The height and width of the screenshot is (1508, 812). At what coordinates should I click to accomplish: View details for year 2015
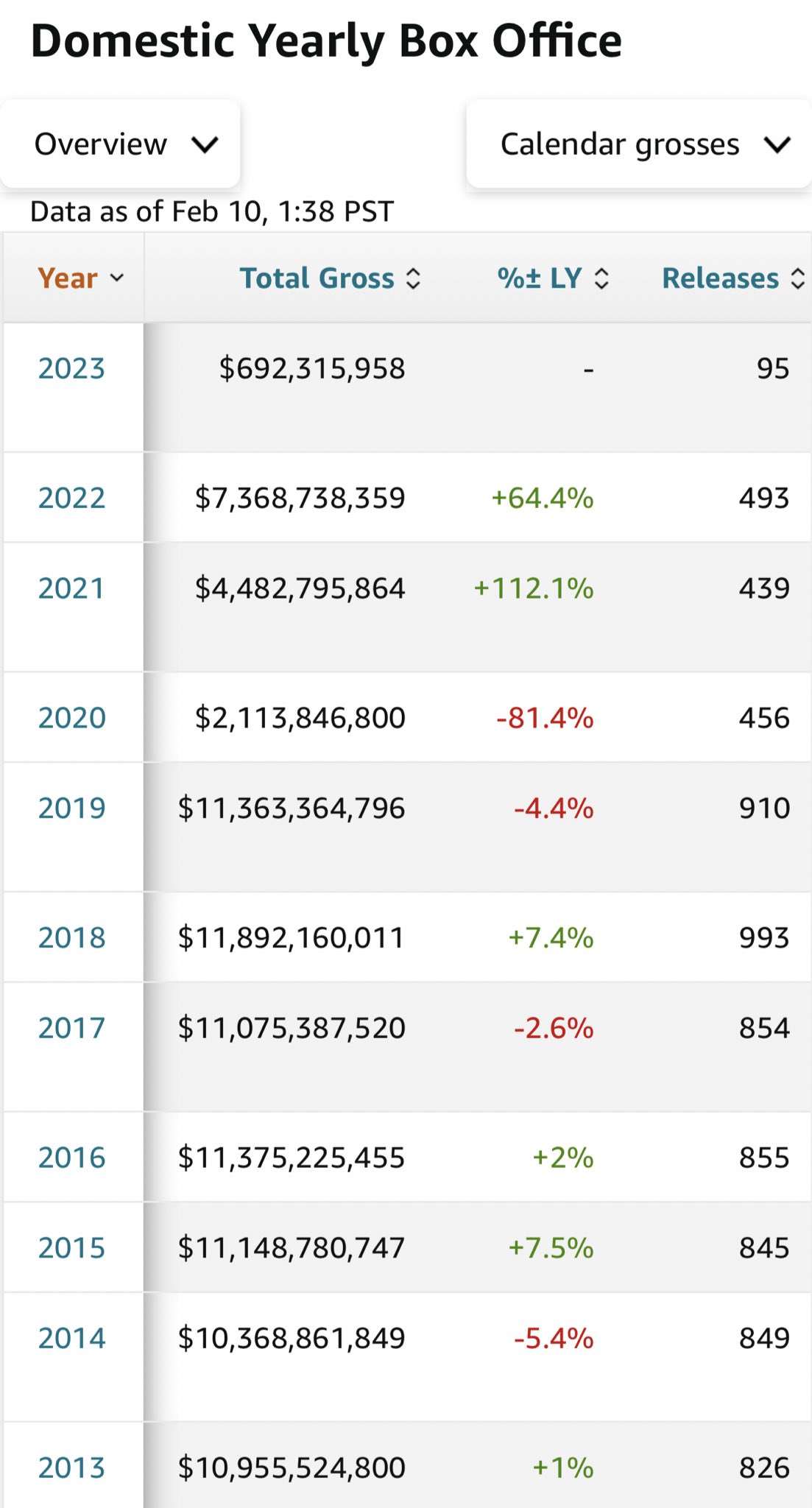pos(71,1248)
